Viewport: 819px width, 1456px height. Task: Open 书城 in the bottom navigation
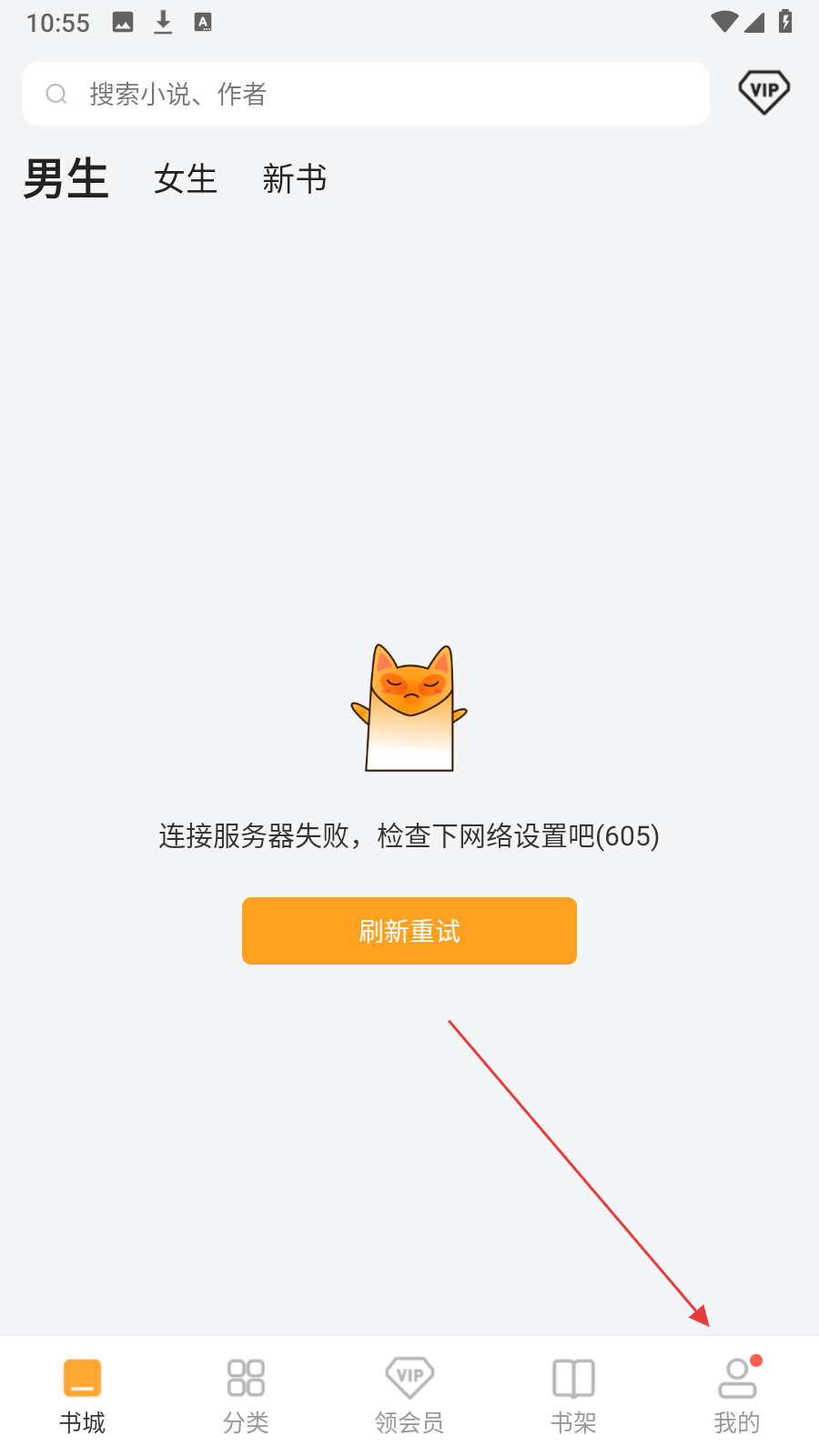pos(82,1396)
